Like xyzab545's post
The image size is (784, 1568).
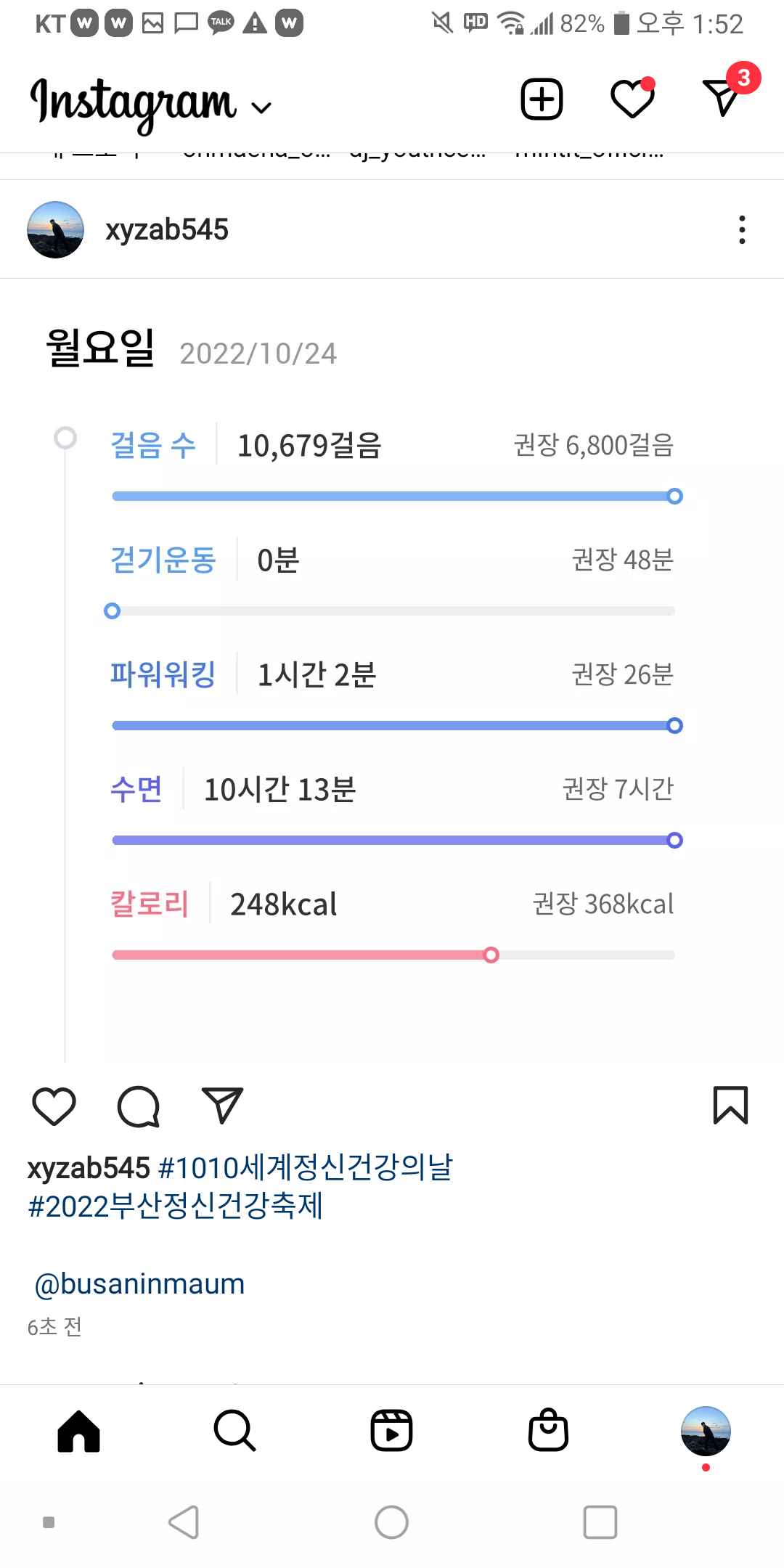(54, 1106)
